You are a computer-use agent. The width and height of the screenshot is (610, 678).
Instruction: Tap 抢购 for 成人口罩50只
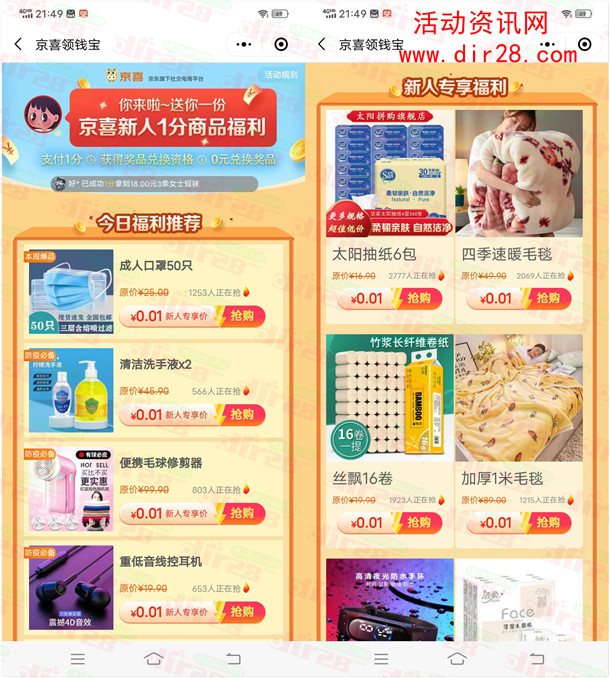(242, 316)
